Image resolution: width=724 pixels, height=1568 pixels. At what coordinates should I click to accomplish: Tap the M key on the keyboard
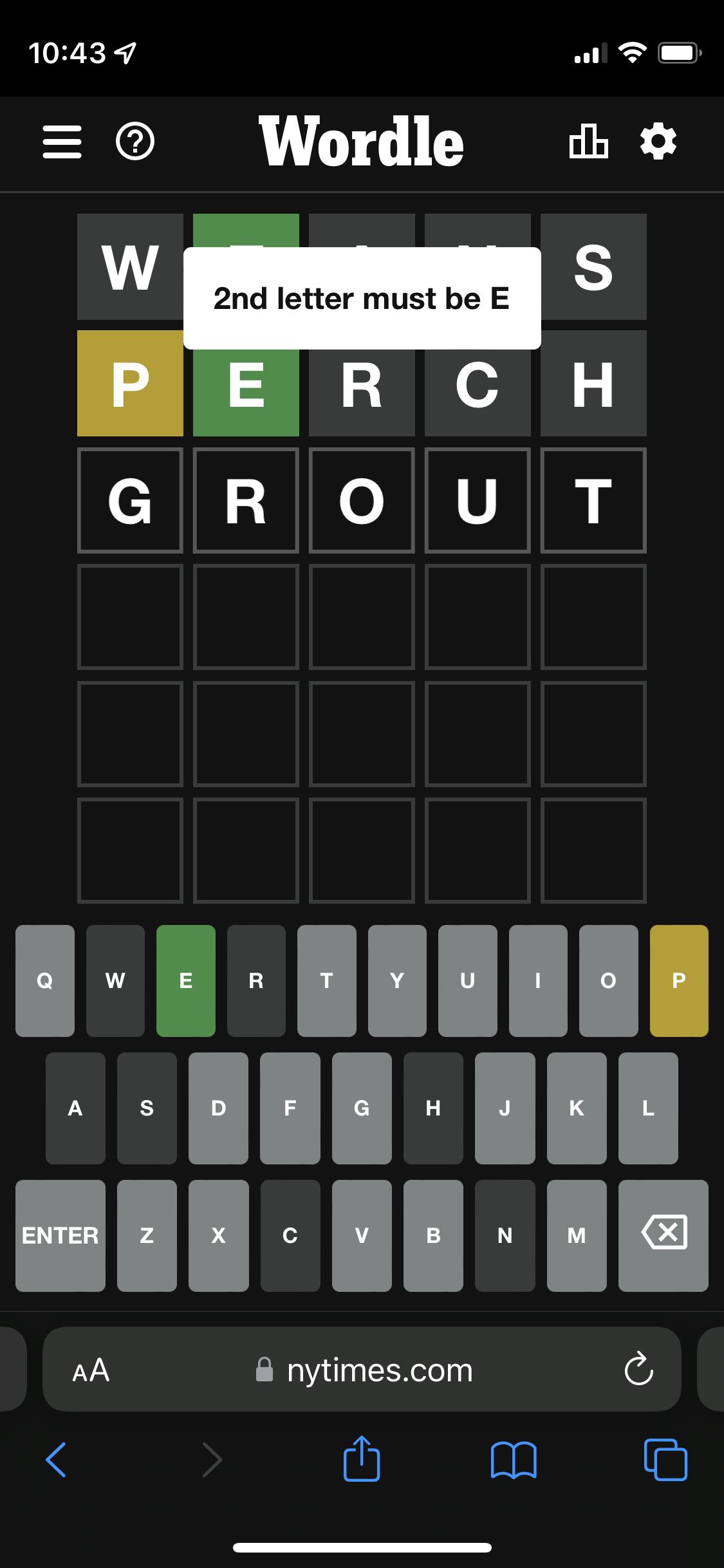click(x=577, y=1236)
